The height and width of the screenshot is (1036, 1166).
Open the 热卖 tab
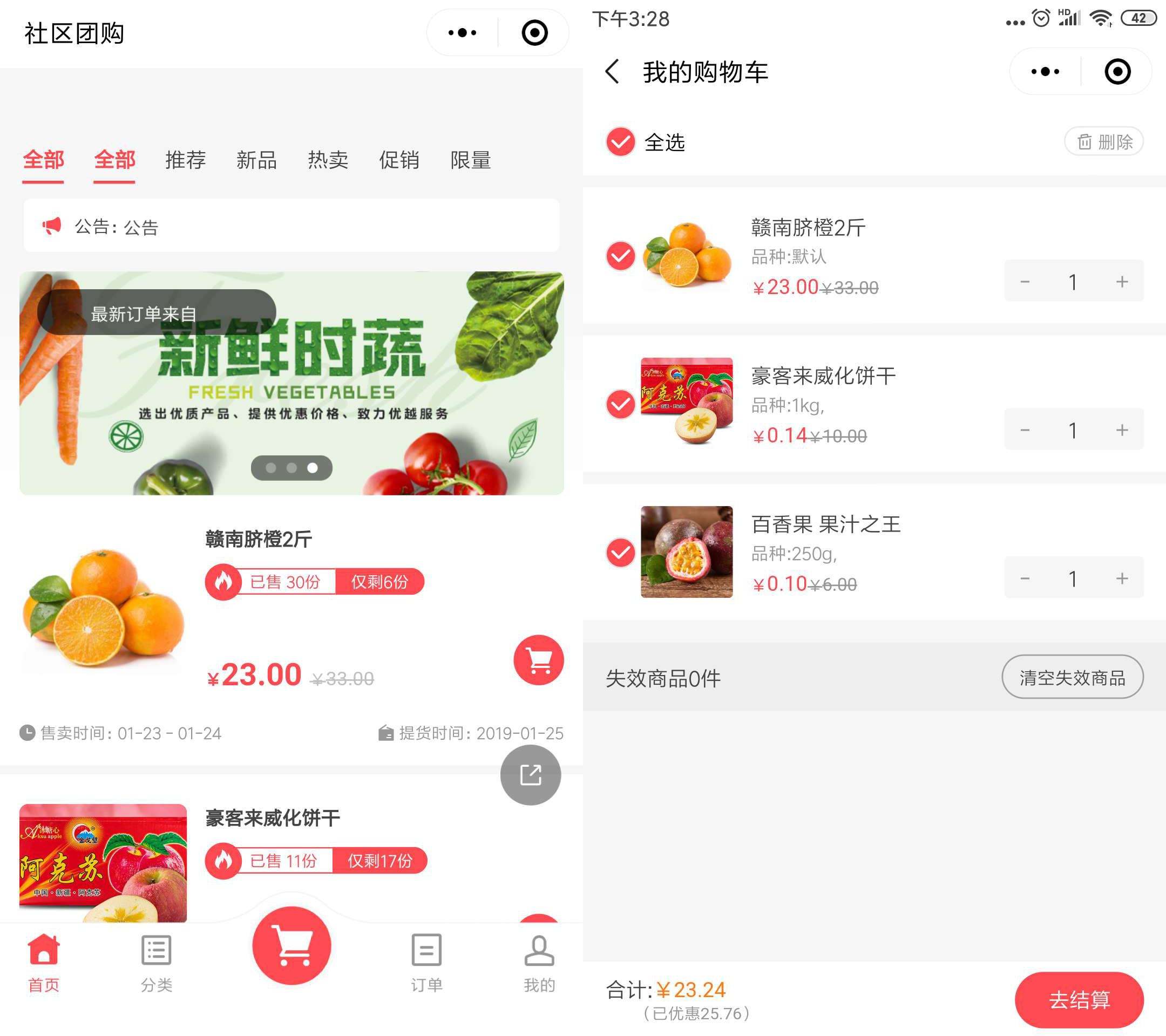[x=328, y=160]
